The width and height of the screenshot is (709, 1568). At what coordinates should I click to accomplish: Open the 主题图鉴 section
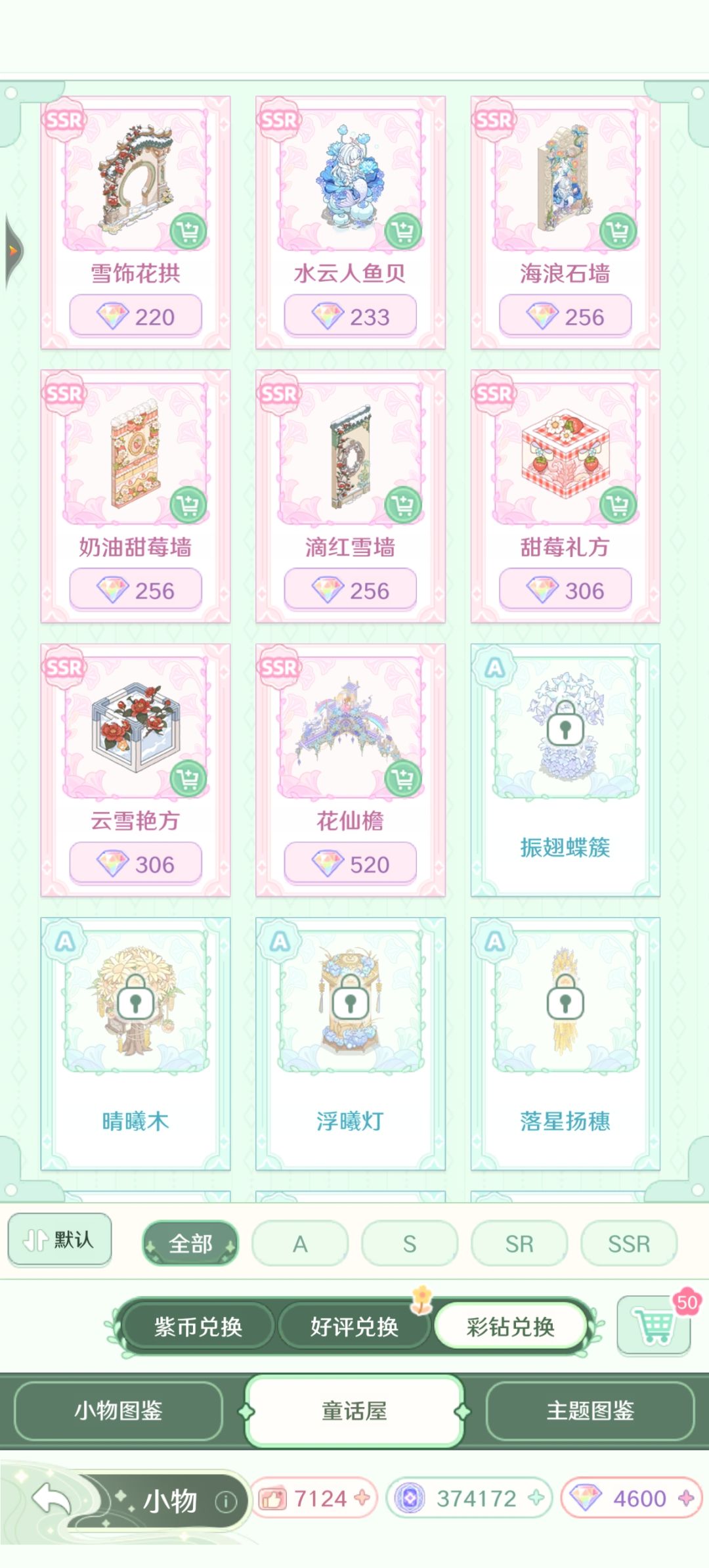coord(590,1410)
